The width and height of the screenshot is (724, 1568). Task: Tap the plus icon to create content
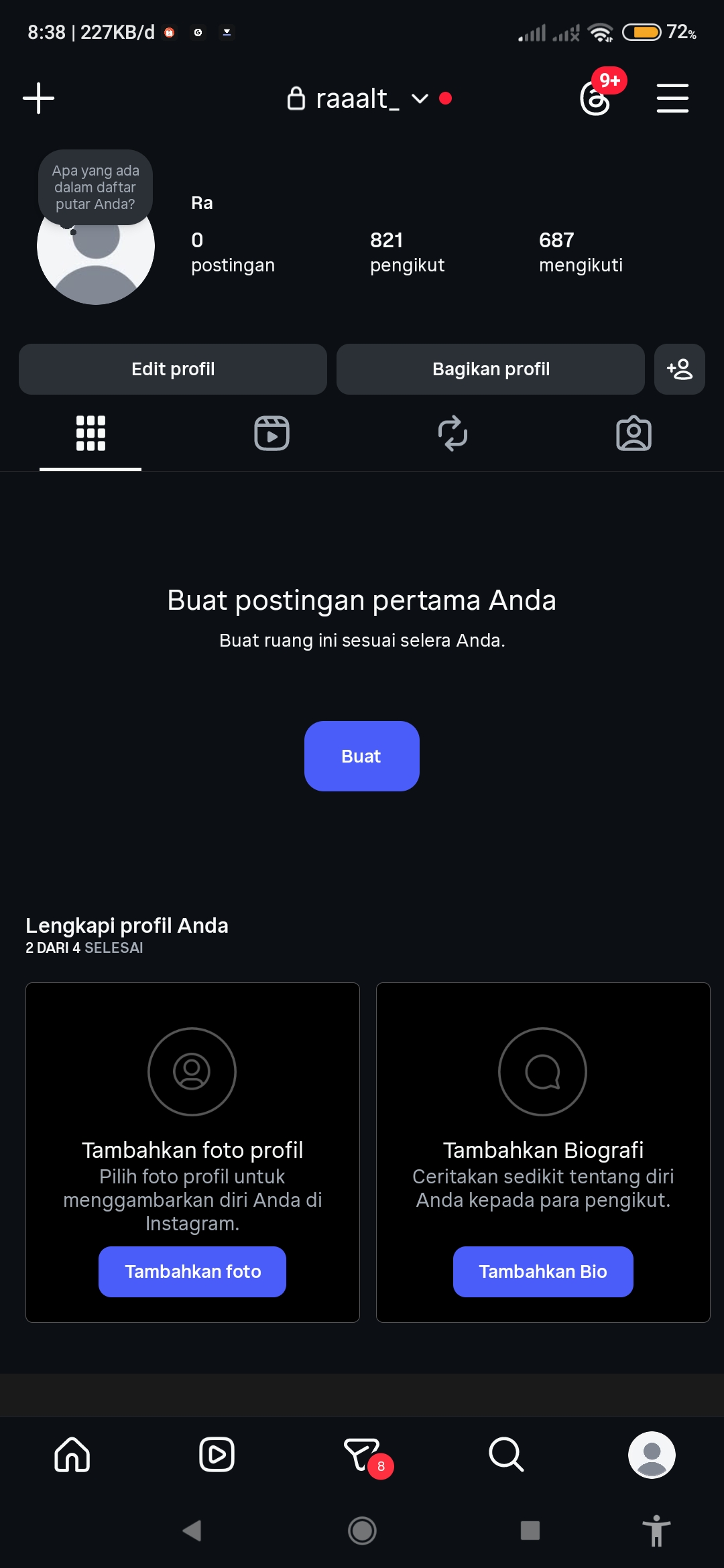pyautogui.click(x=38, y=99)
